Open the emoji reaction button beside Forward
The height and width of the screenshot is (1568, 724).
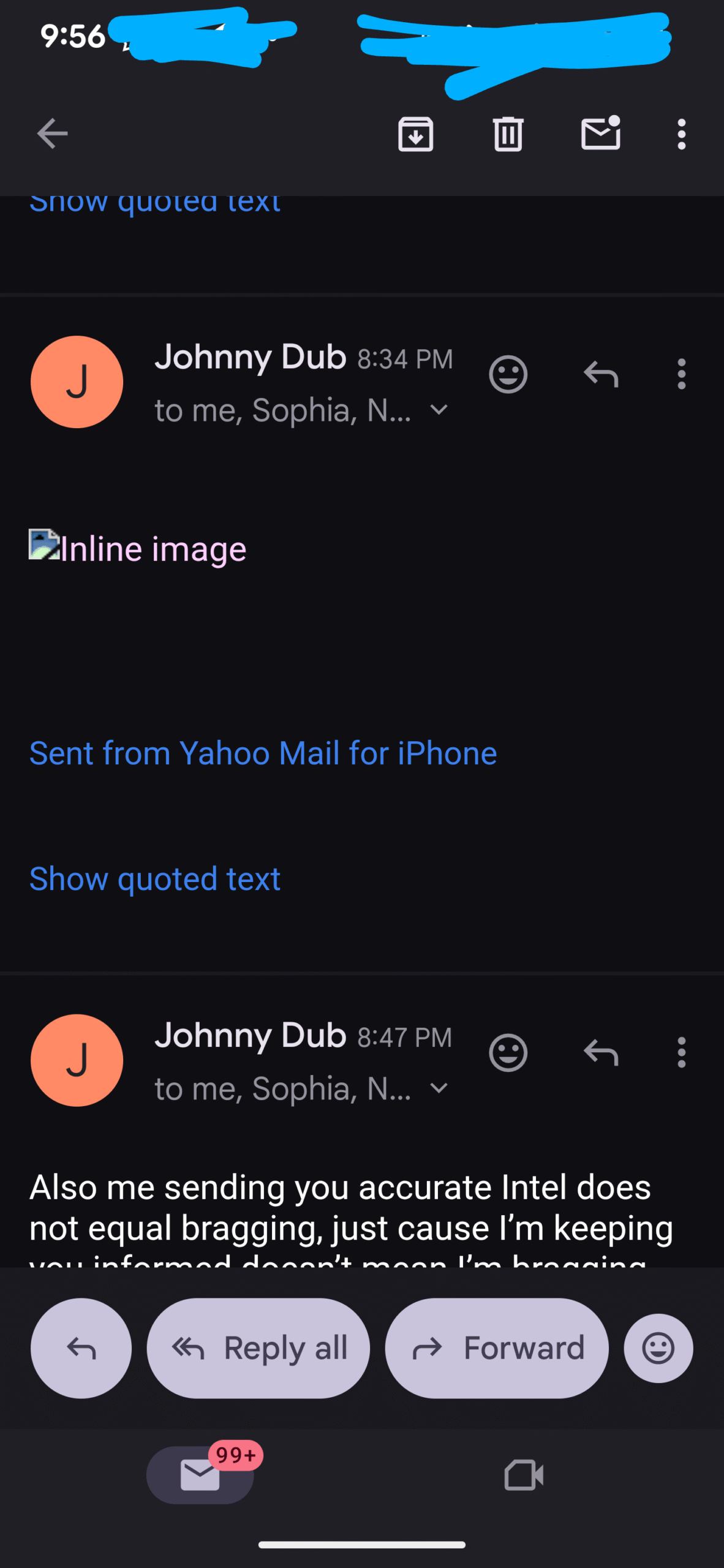pyautogui.click(x=658, y=1348)
